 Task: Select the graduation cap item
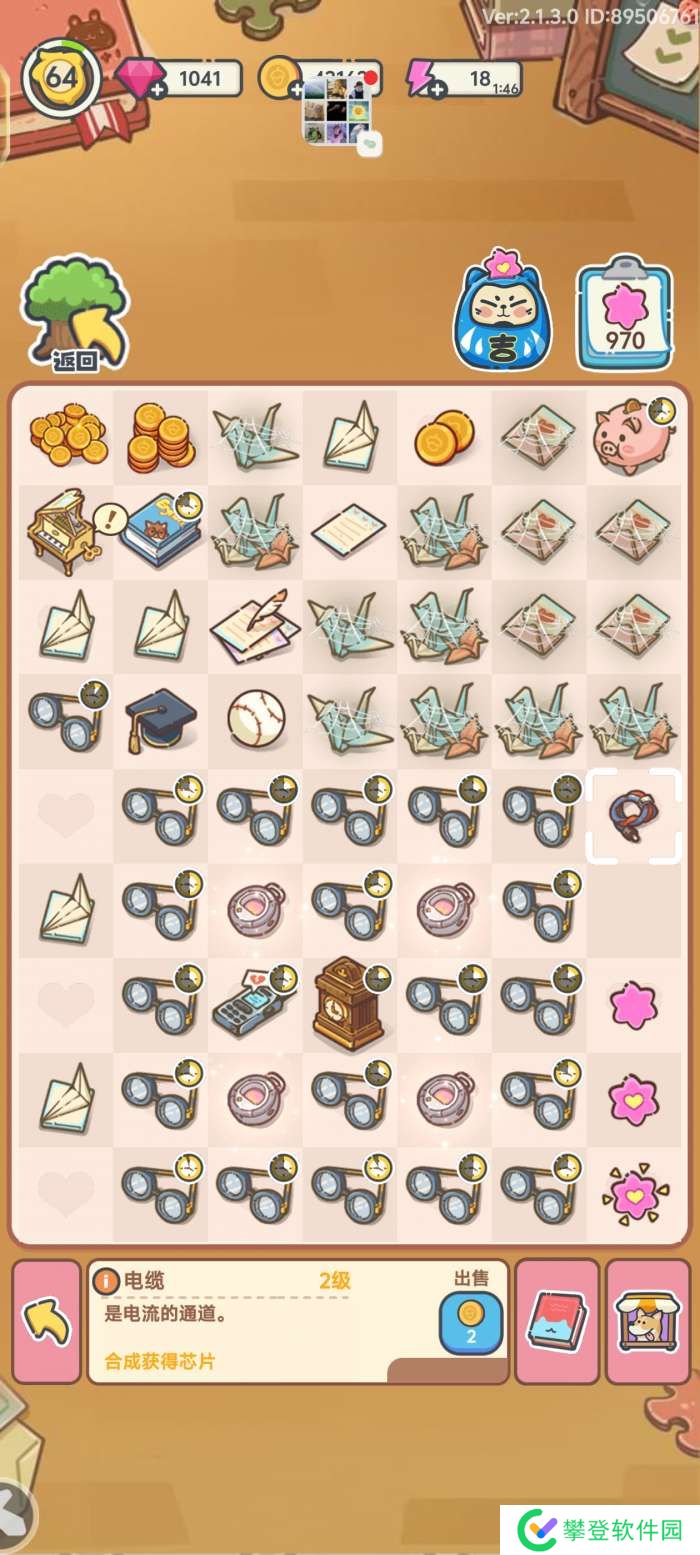pyautogui.click(x=160, y=719)
